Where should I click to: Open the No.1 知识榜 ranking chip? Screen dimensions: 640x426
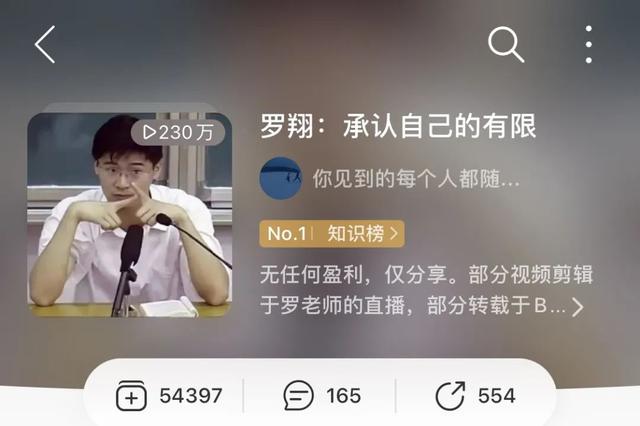[333, 234]
